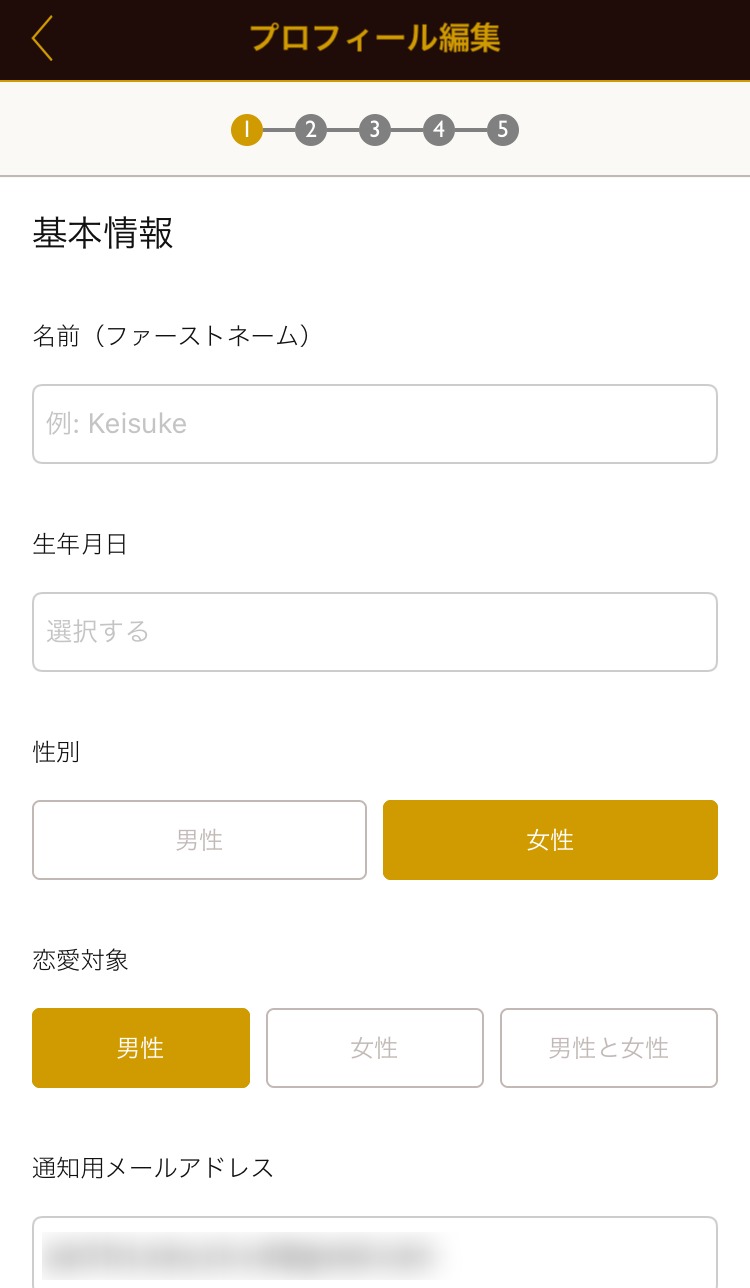Viewport: 750px width, 1288px height.
Task: Go to the final step 5
Action: coord(503,130)
